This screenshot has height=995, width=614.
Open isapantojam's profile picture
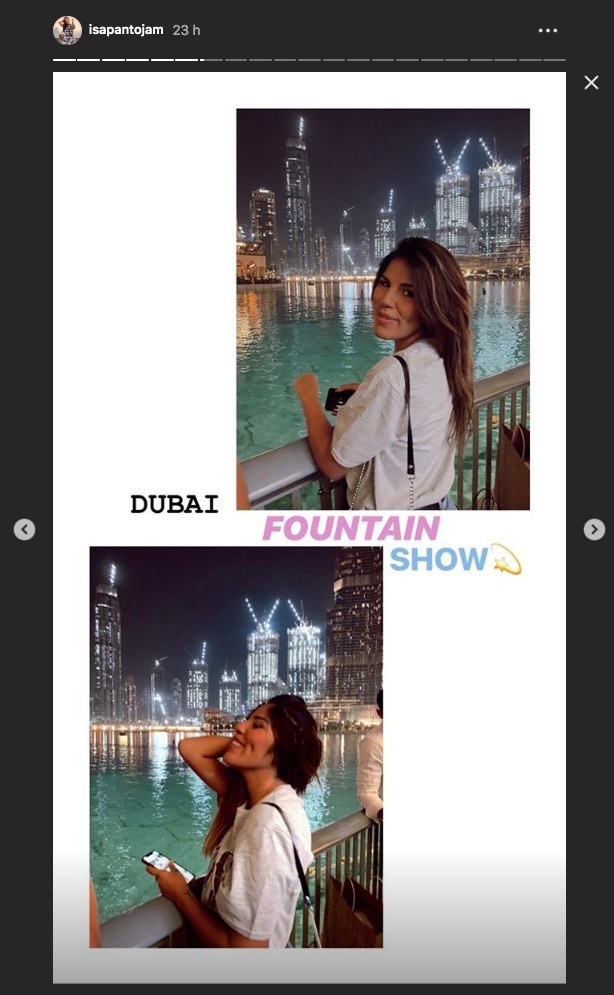[x=67, y=30]
